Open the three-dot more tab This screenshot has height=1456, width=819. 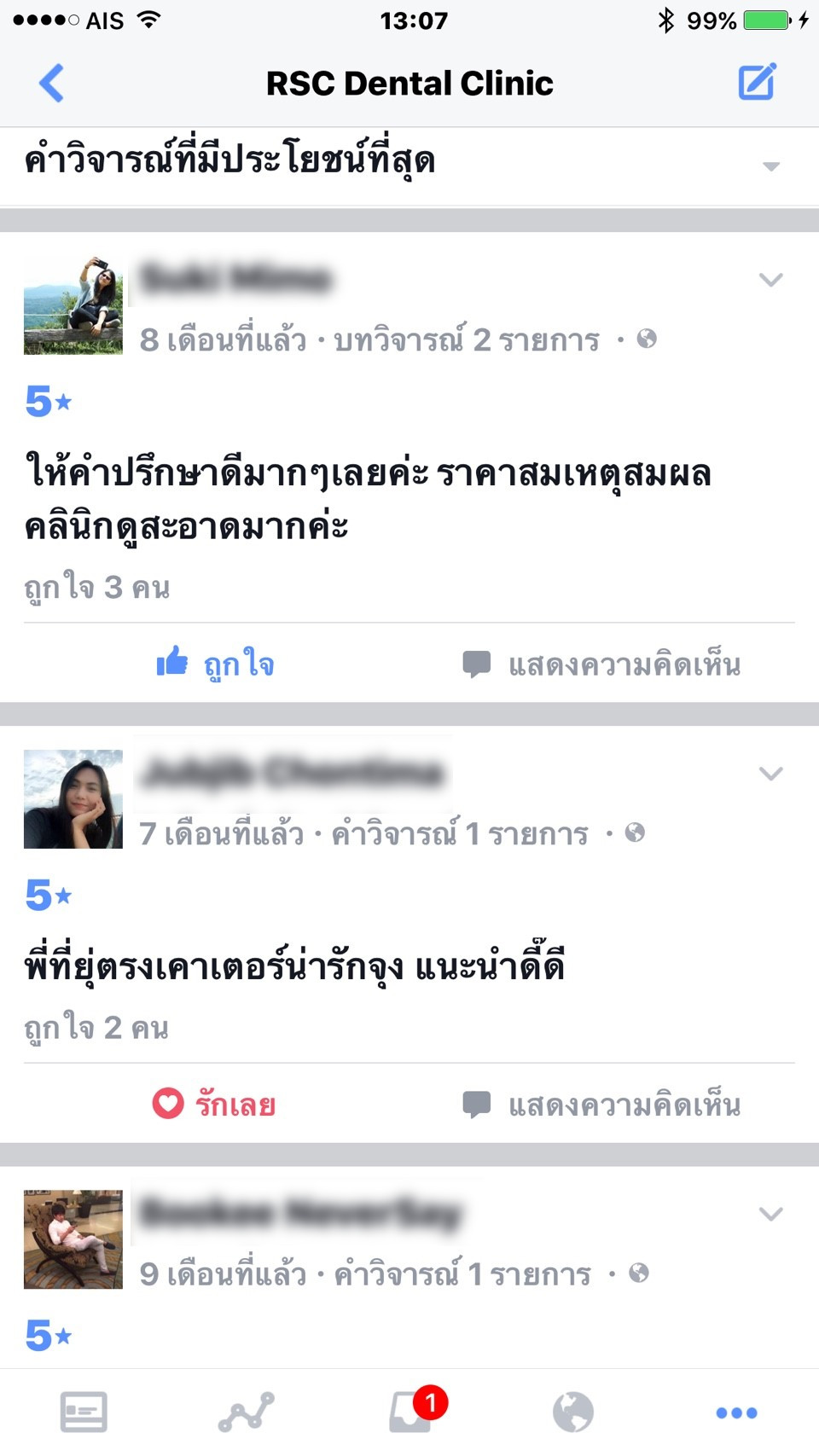click(x=737, y=1412)
